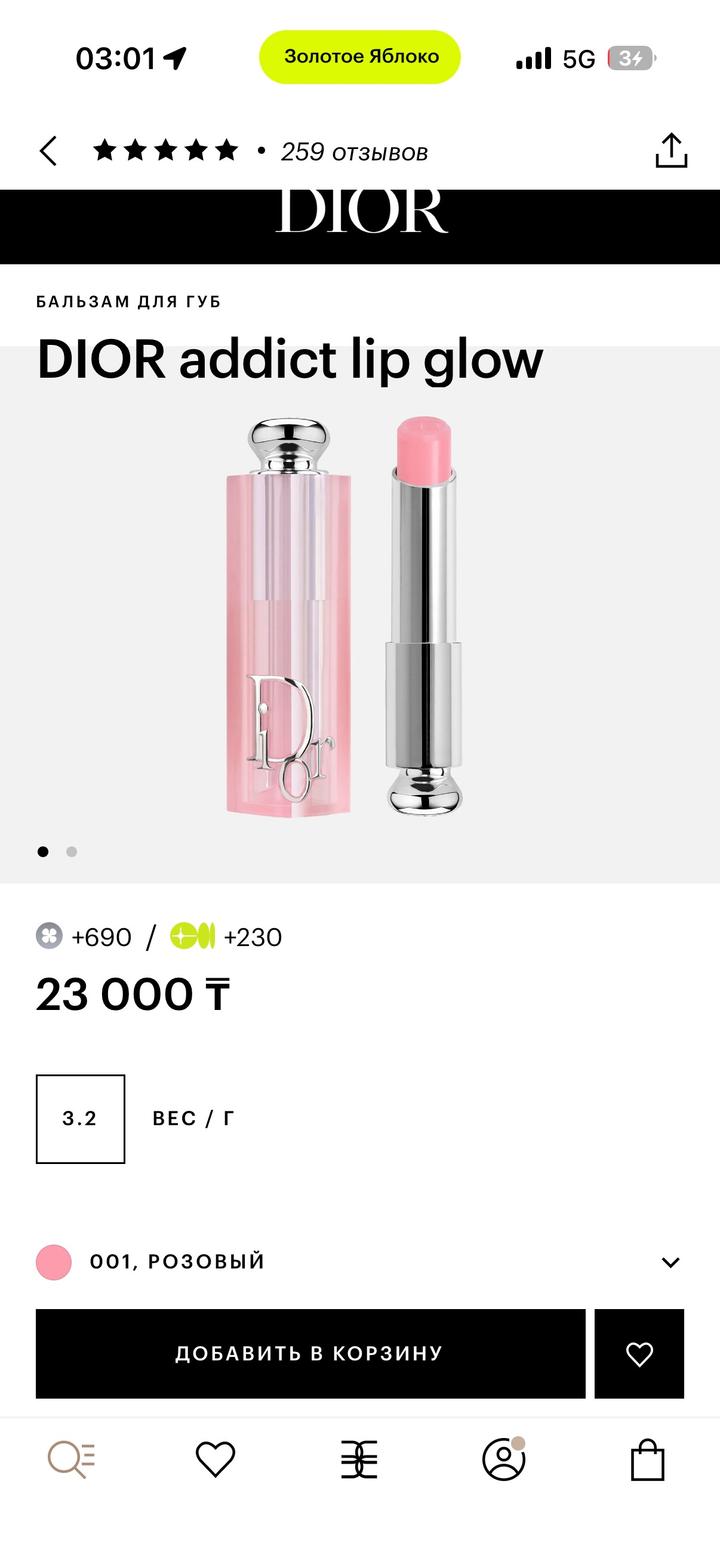This screenshot has height=1565, width=720.
Task: Open the catalog search tab
Action: [72, 1460]
